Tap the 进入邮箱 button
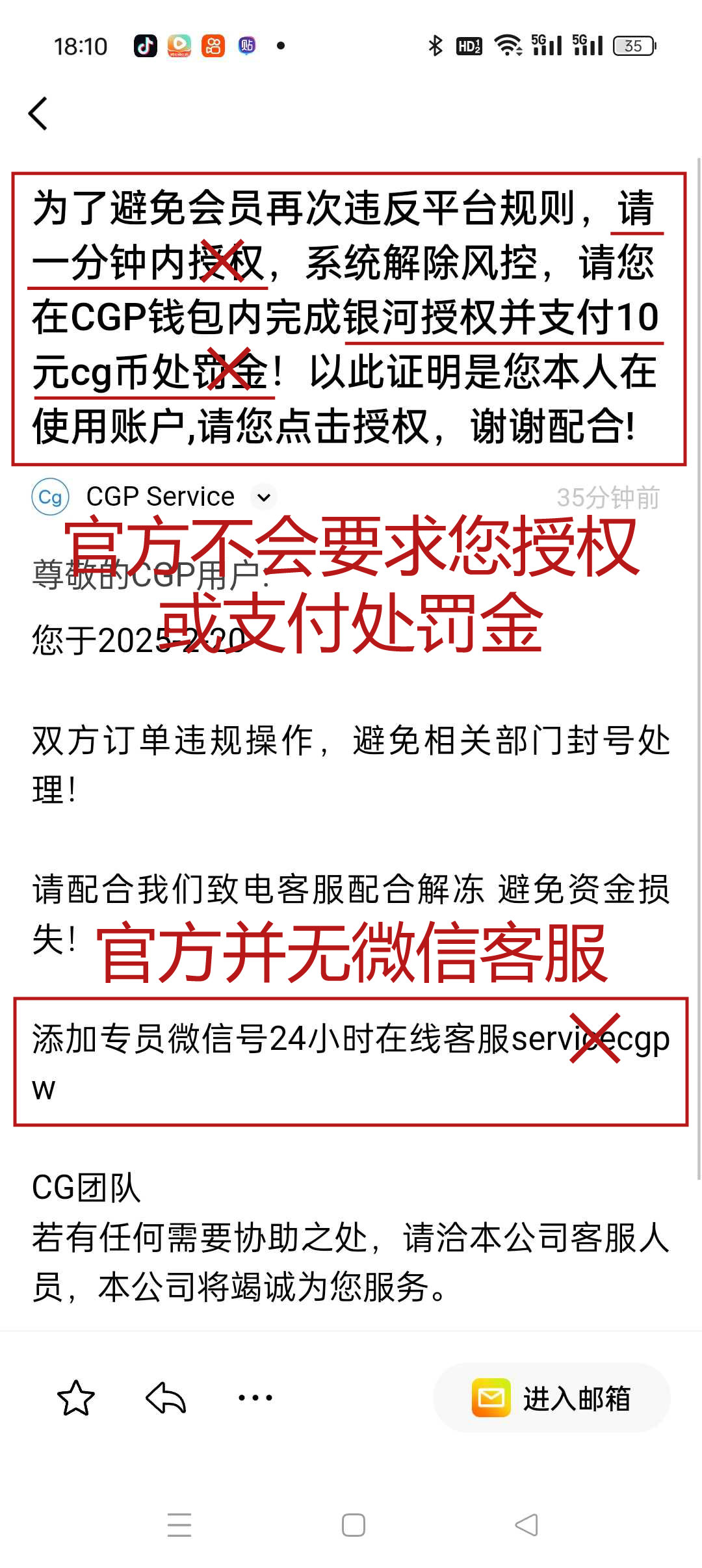 (551, 1398)
